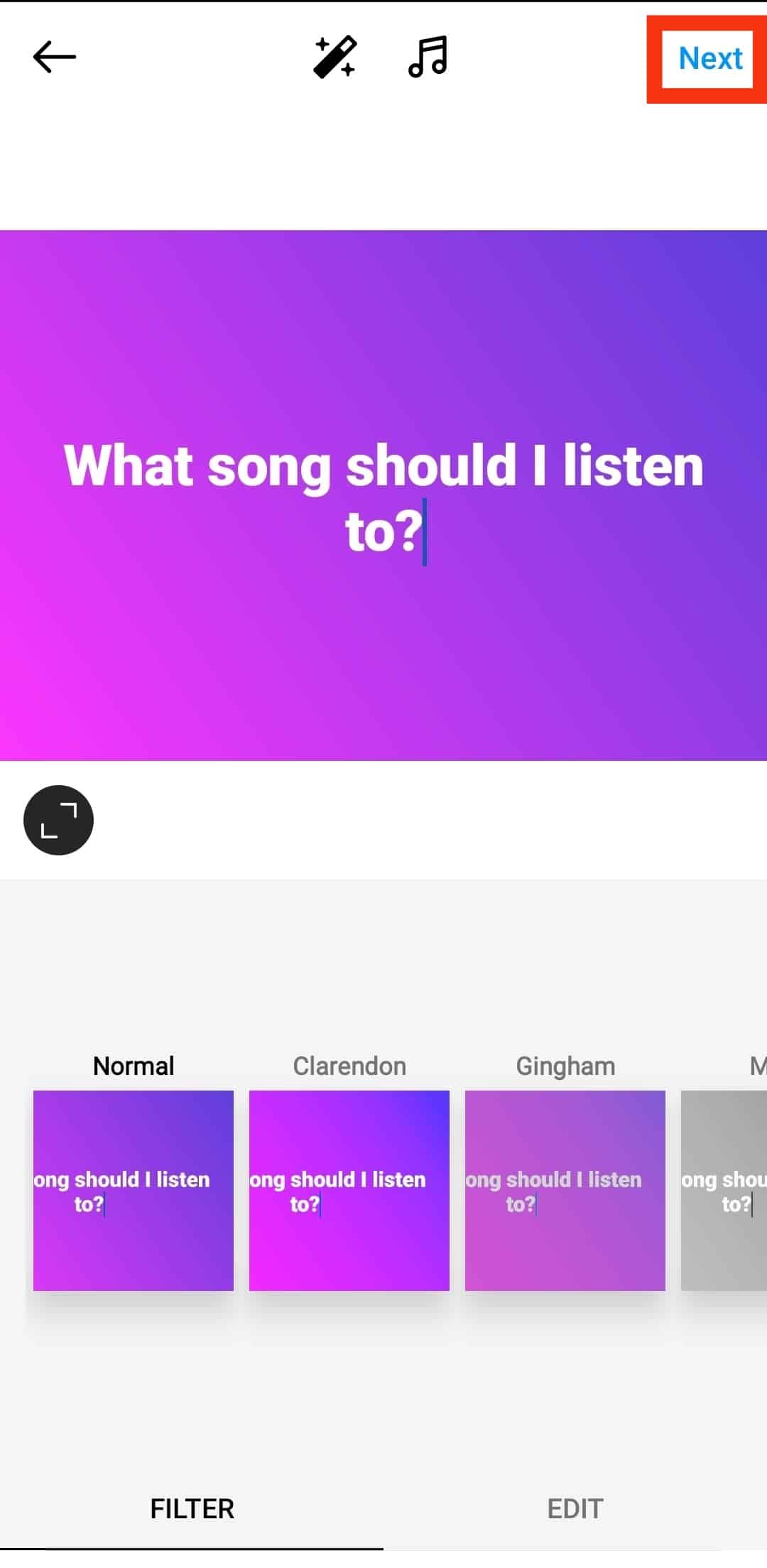Switch to the Filter tab
The image size is (767, 1568).
click(x=192, y=1508)
